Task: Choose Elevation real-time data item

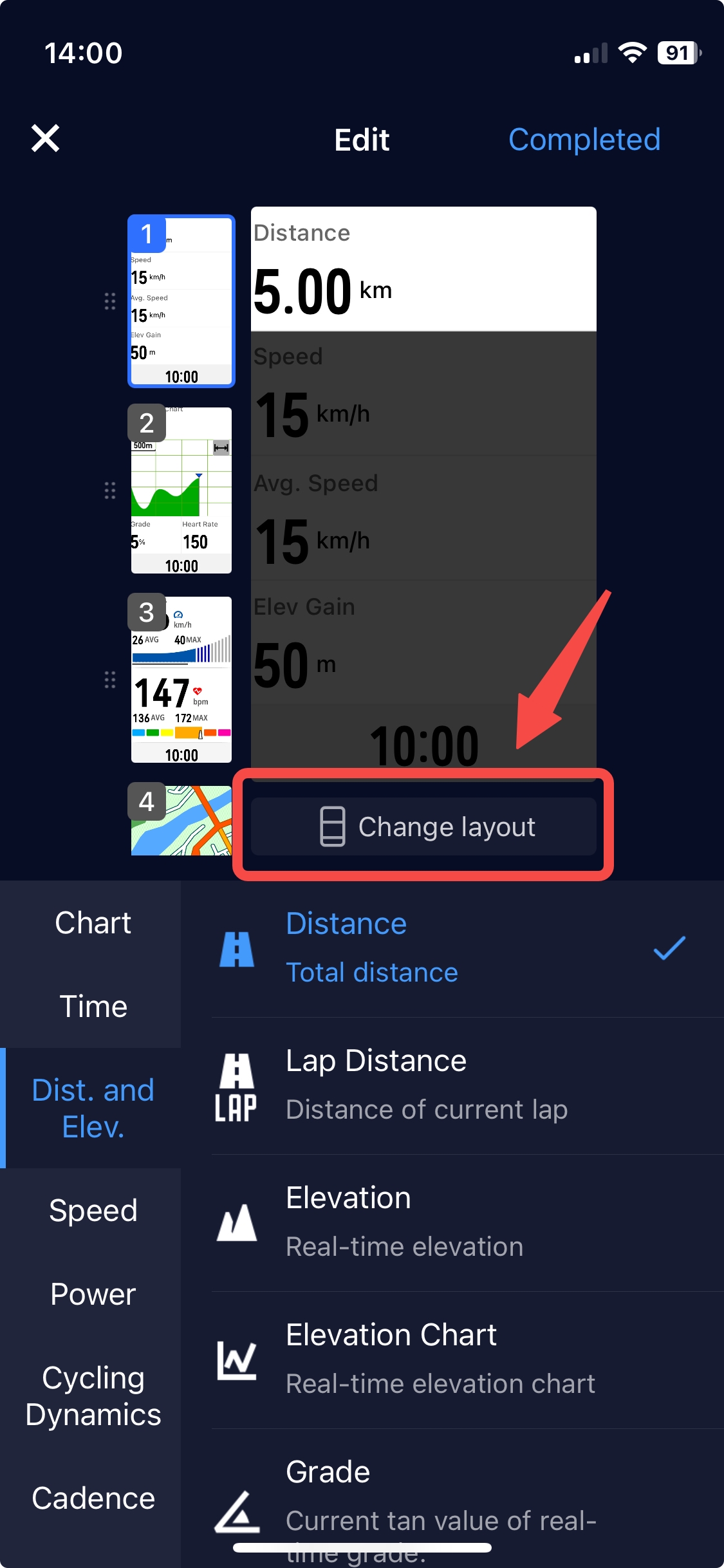Action: 450,1223
